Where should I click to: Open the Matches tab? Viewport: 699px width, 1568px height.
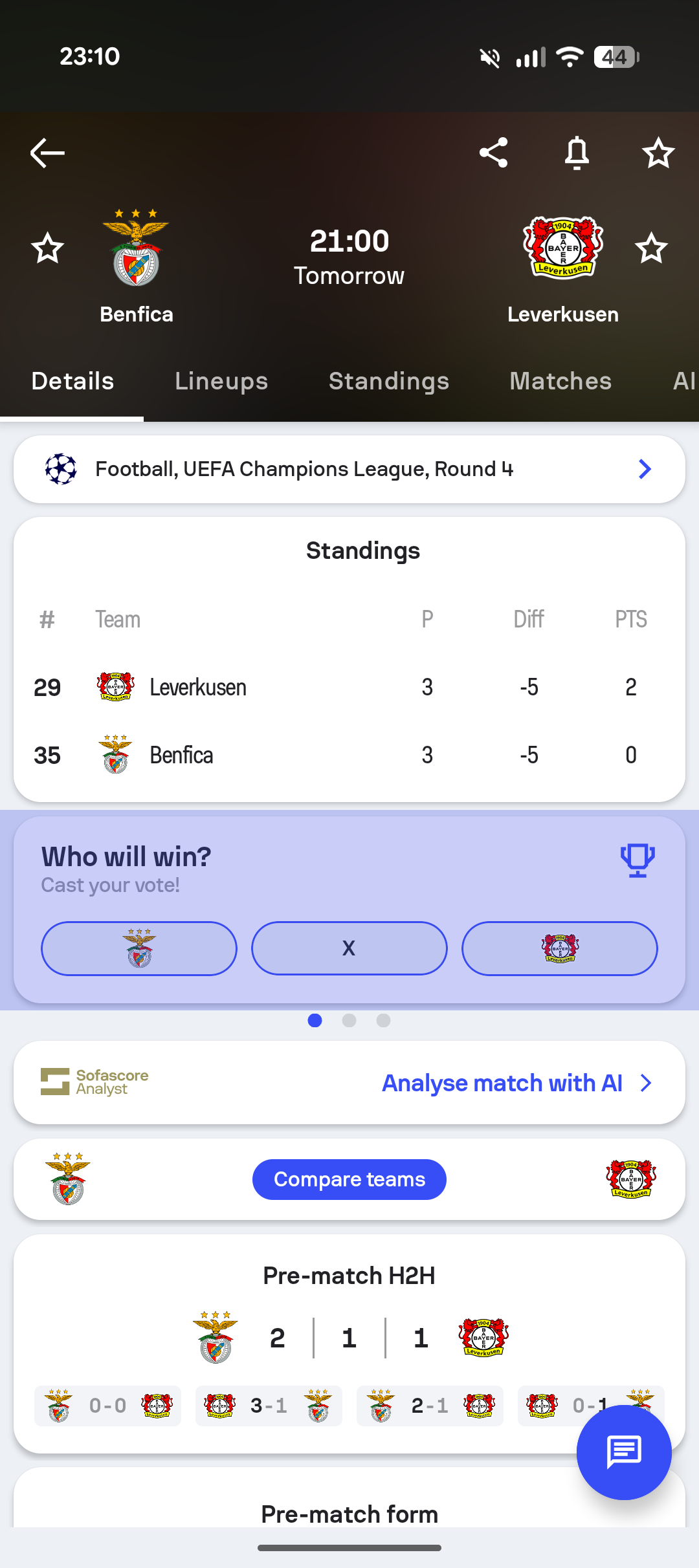click(560, 382)
